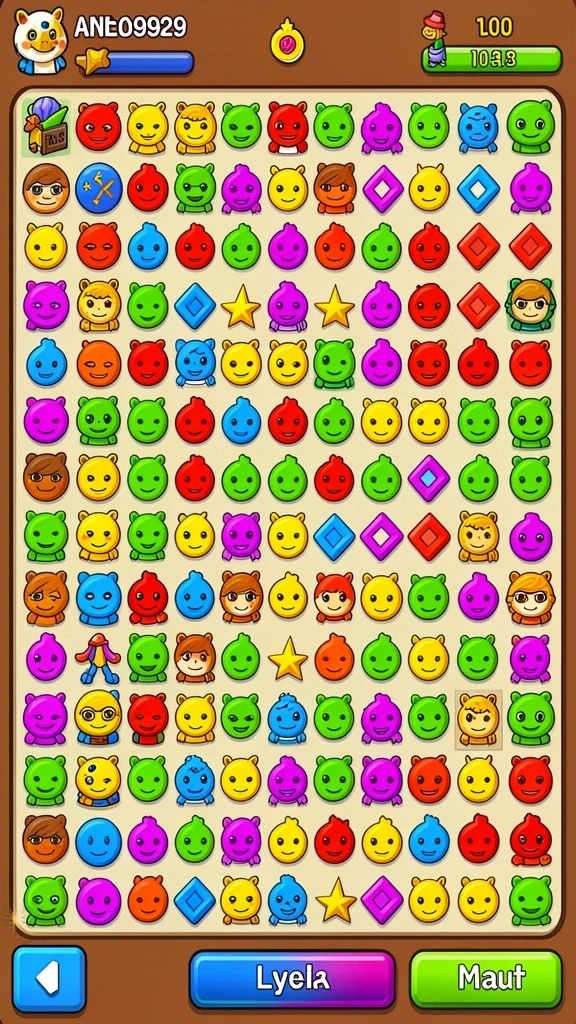Tap the blue back arrow button
Screen dimensions: 576x1024
point(50,978)
